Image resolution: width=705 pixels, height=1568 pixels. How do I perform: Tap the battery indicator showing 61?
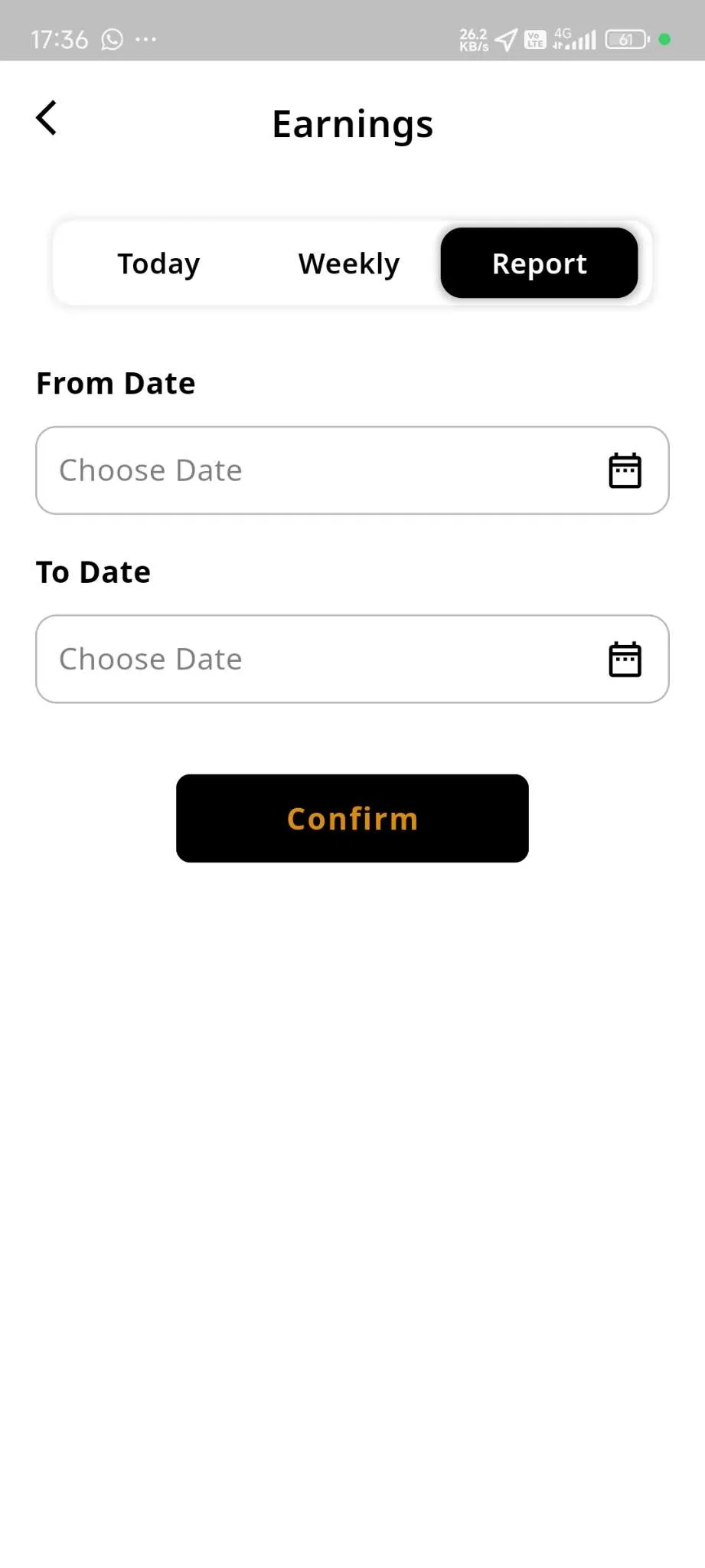pyautogui.click(x=624, y=39)
